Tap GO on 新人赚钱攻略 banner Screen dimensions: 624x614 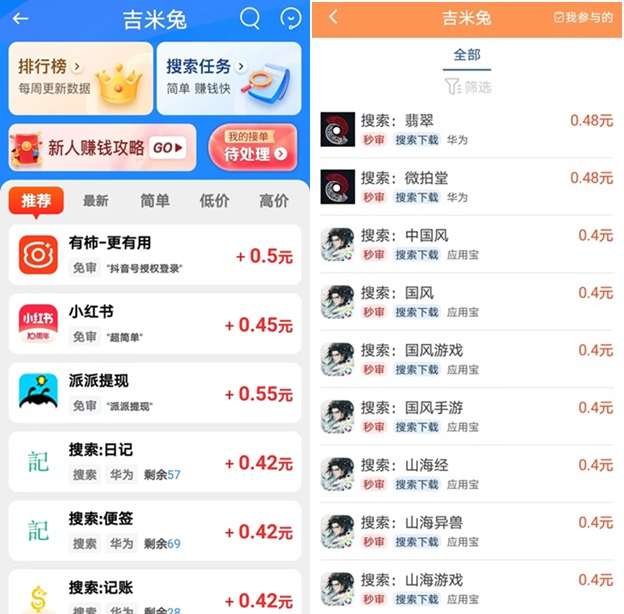click(168, 148)
